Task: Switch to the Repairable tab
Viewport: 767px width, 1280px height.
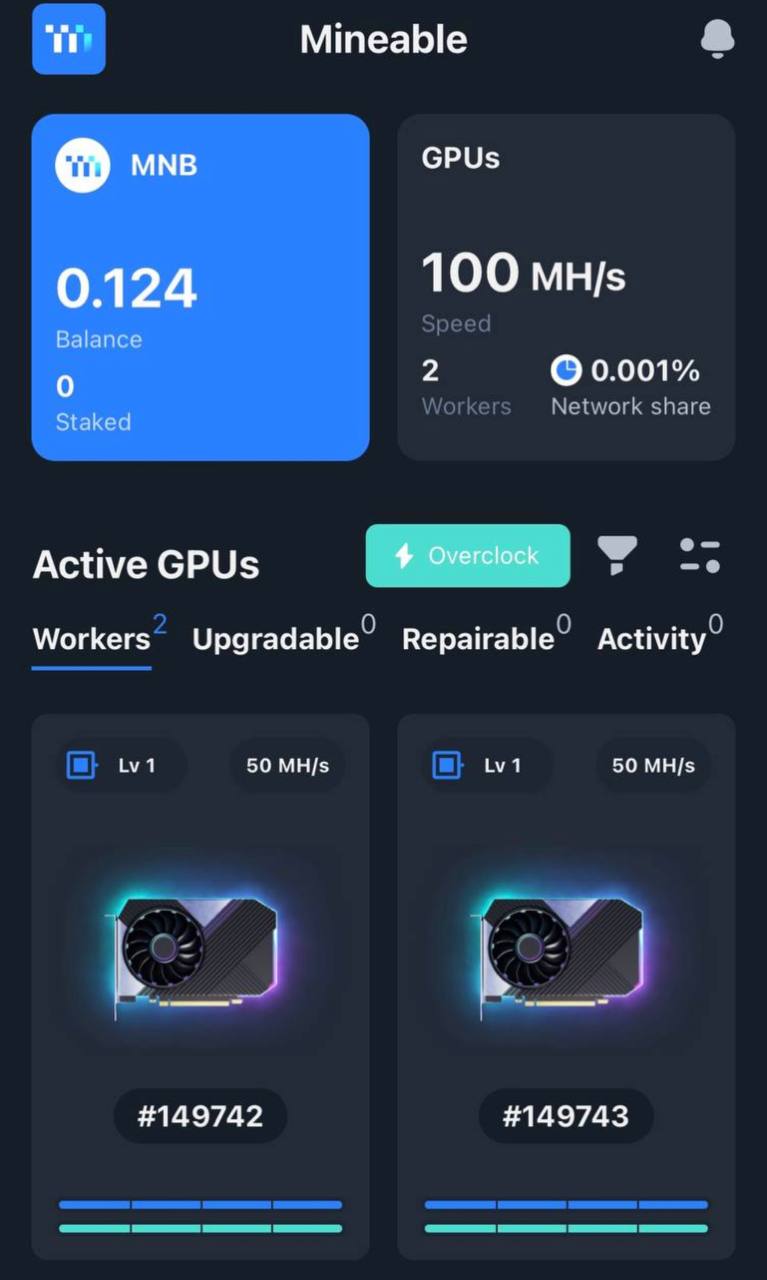Action: pos(479,639)
